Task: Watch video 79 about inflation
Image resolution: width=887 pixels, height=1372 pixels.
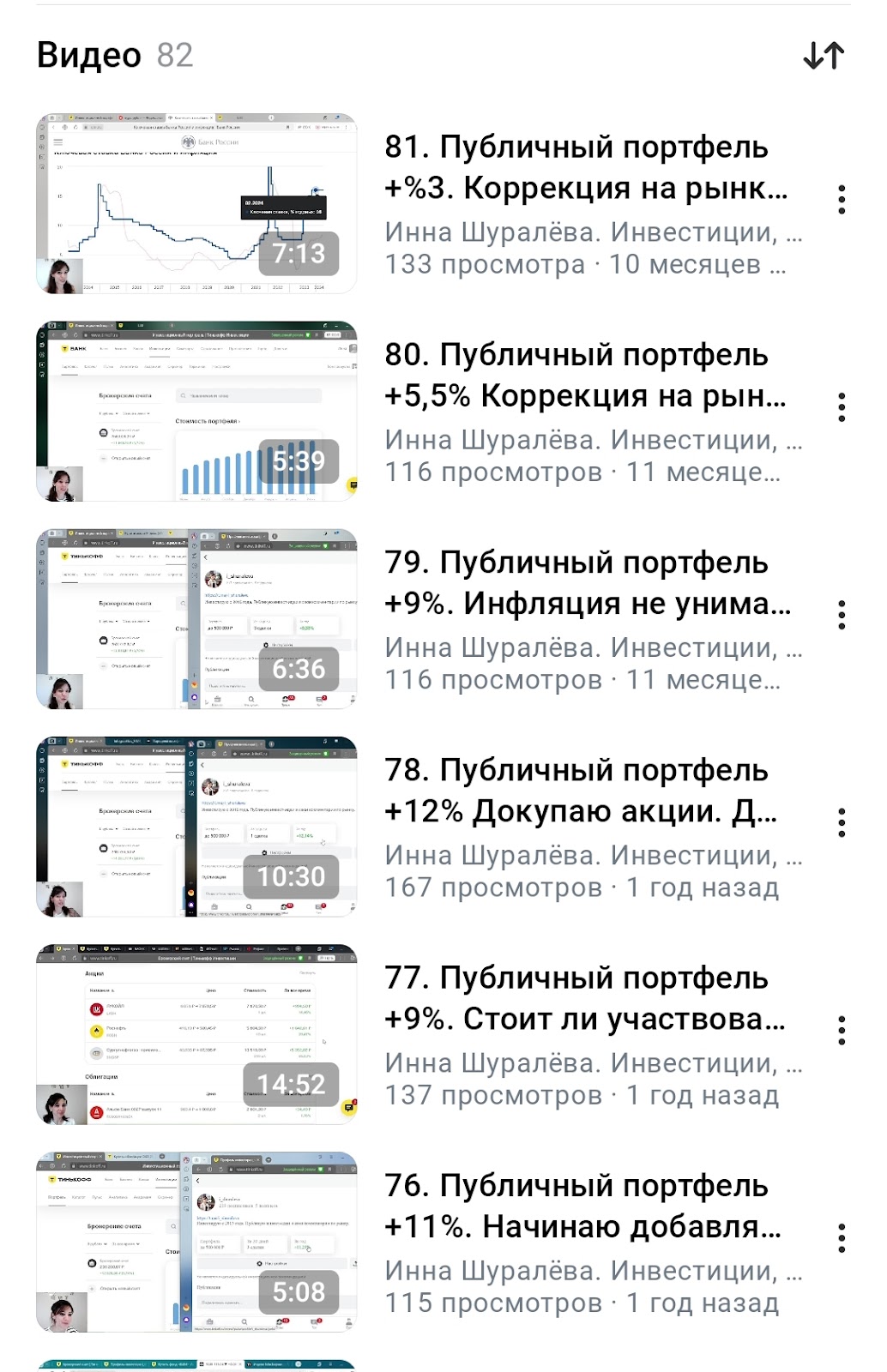Action: (196, 619)
